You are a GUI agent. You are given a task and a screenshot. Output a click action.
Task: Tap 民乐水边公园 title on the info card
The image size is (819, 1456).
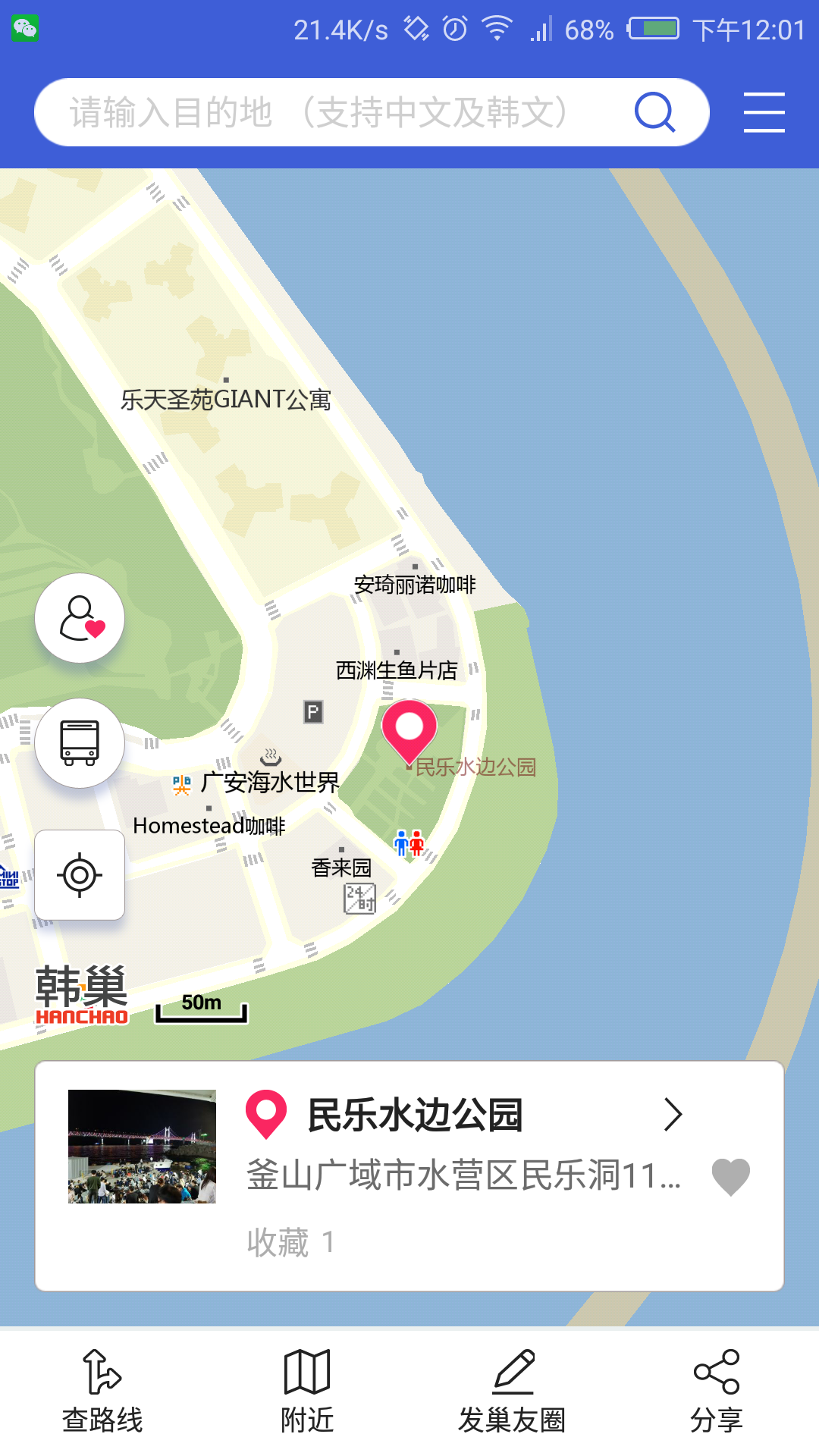click(x=417, y=1114)
